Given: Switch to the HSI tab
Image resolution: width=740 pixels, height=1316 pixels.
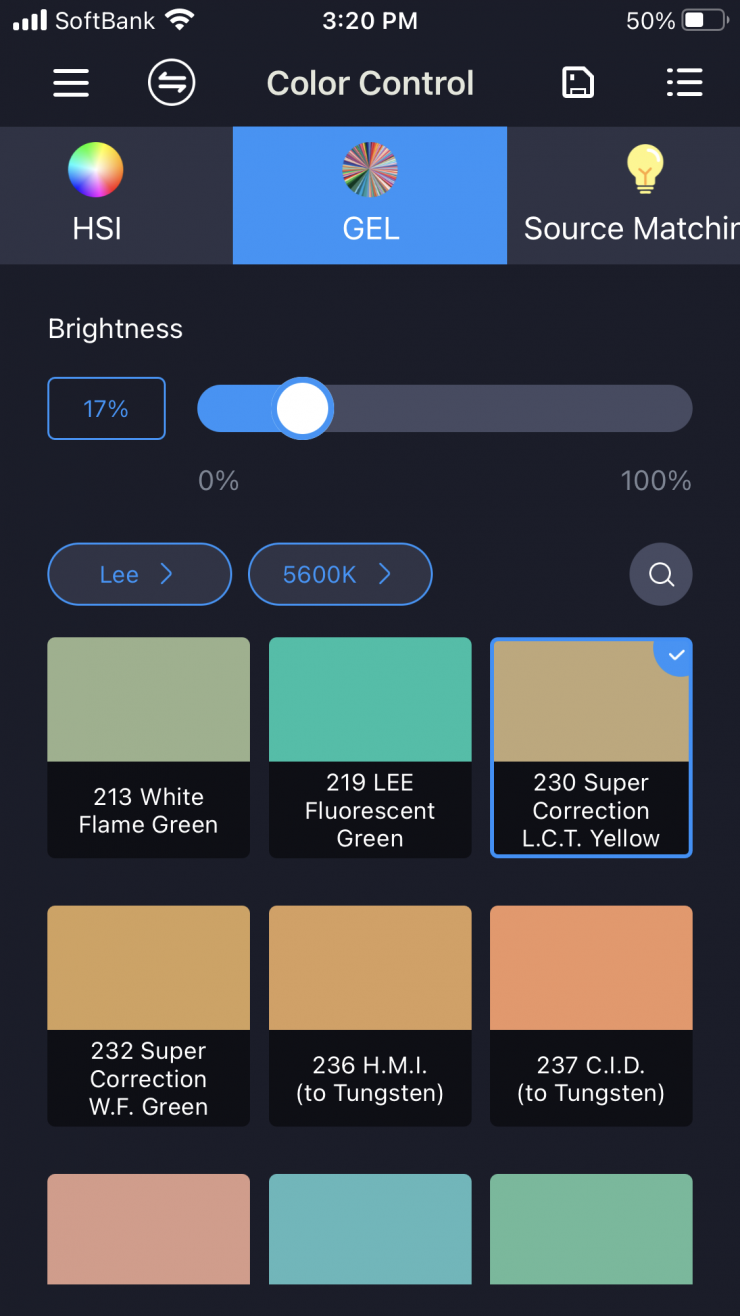Looking at the screenshot, I should [96, 196].
